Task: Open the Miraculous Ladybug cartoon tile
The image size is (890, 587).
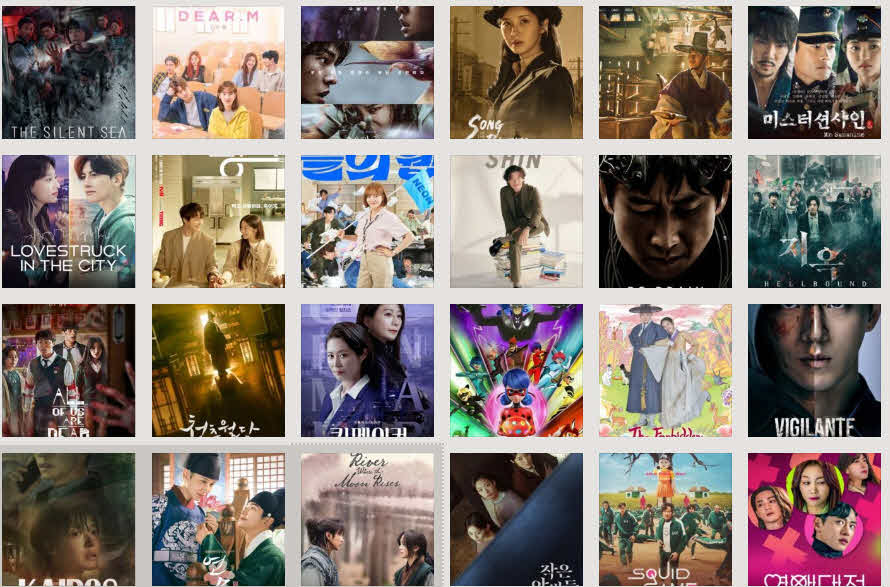Action: pyautogui.click(x=516, y=370)
